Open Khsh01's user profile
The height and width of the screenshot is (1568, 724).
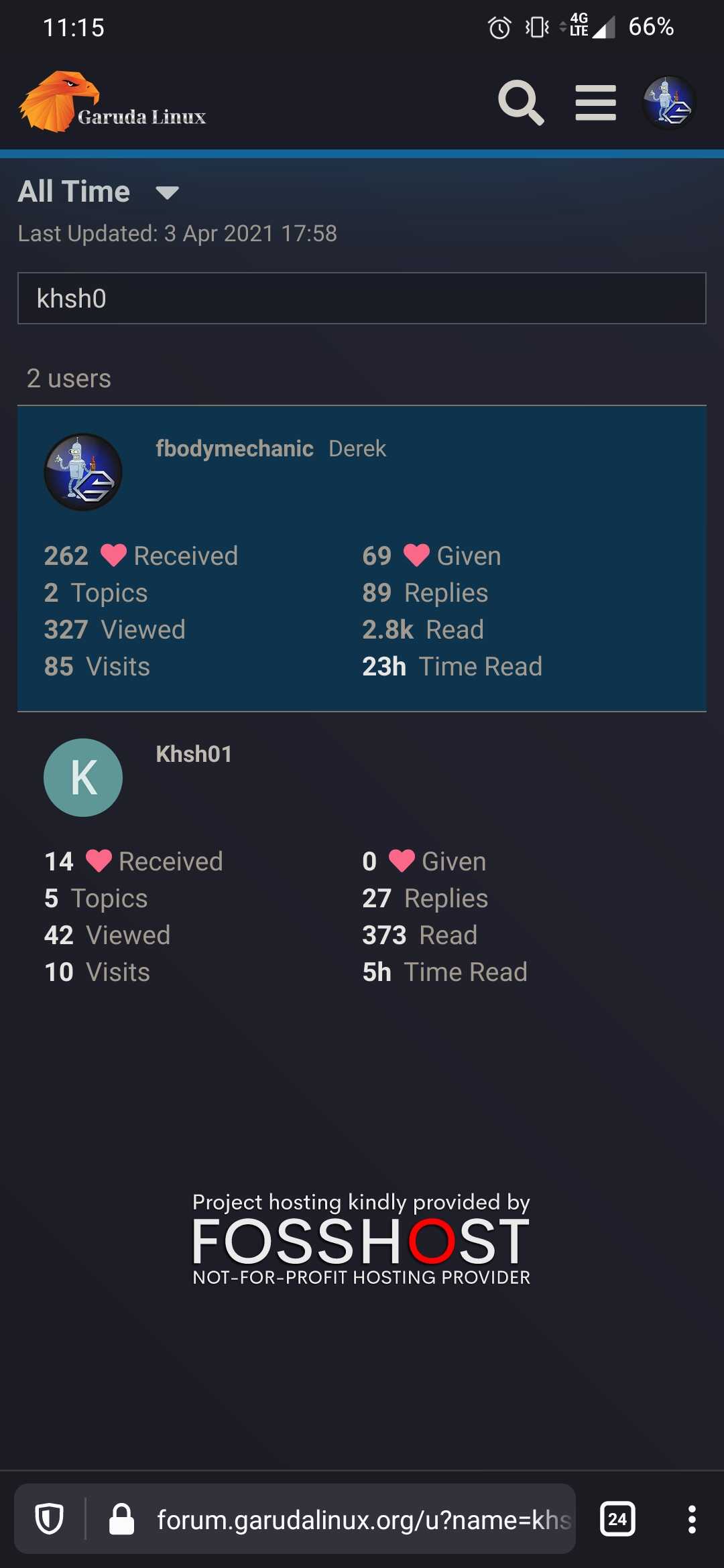pos(194,754)
